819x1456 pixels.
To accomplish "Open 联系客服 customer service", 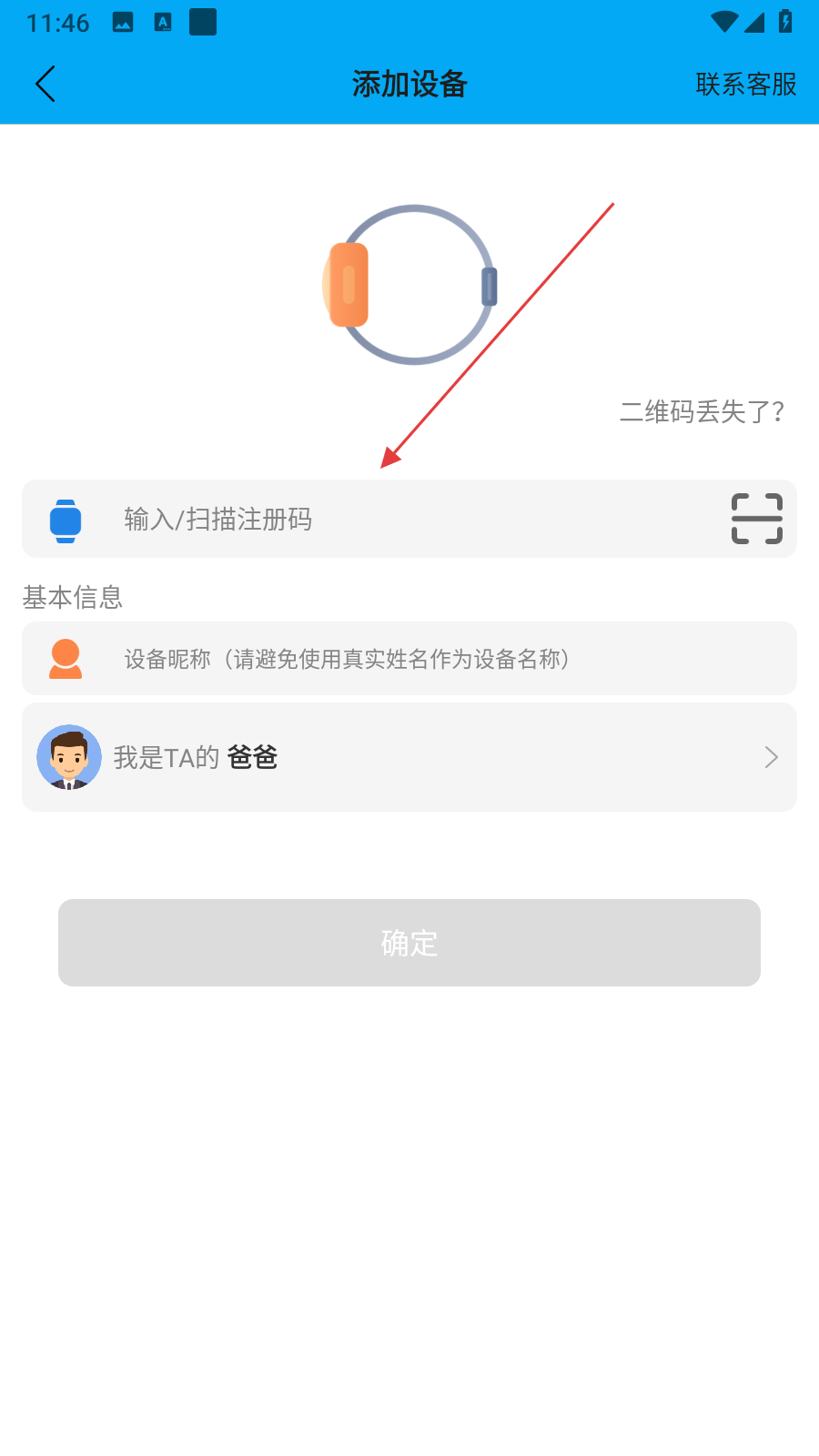I will click(745, 84).
